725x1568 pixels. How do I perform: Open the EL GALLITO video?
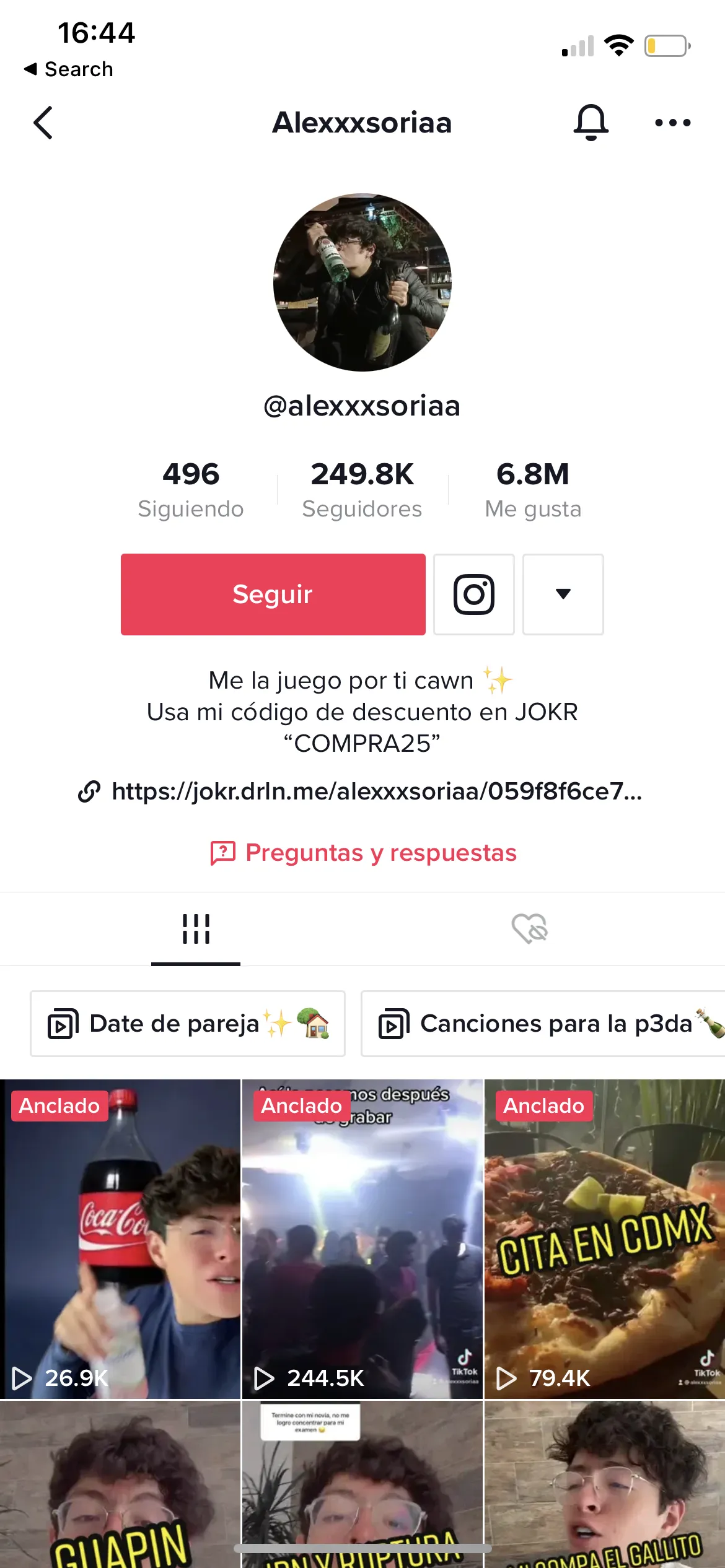coord(605,1486)
